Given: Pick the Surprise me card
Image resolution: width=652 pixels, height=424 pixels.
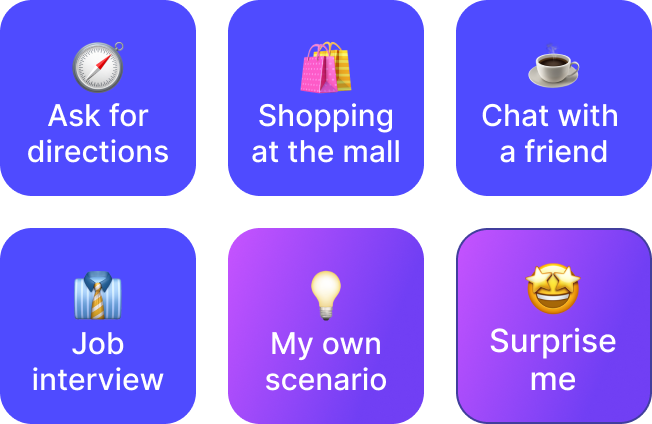Looking at the screenshot, I should [553, 326].
